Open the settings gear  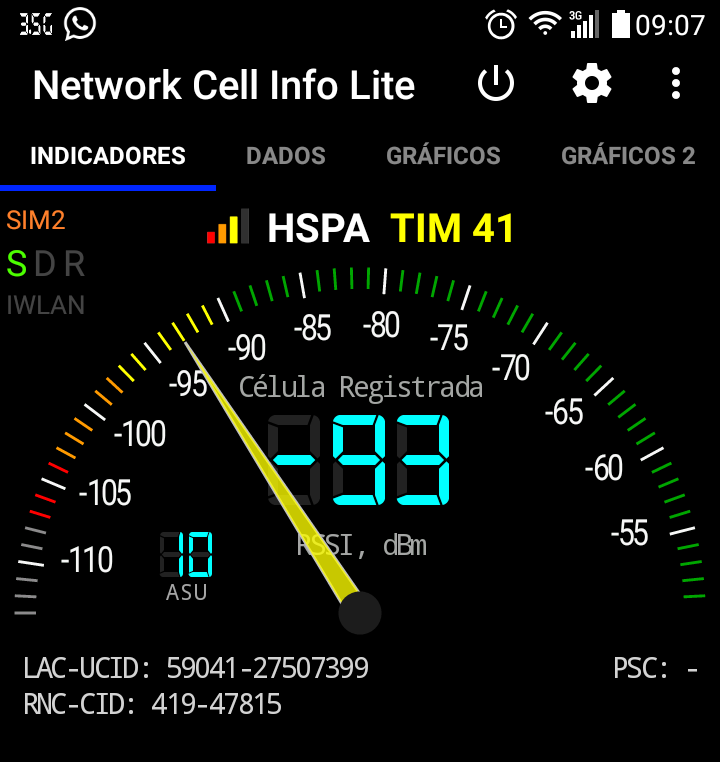591,84
